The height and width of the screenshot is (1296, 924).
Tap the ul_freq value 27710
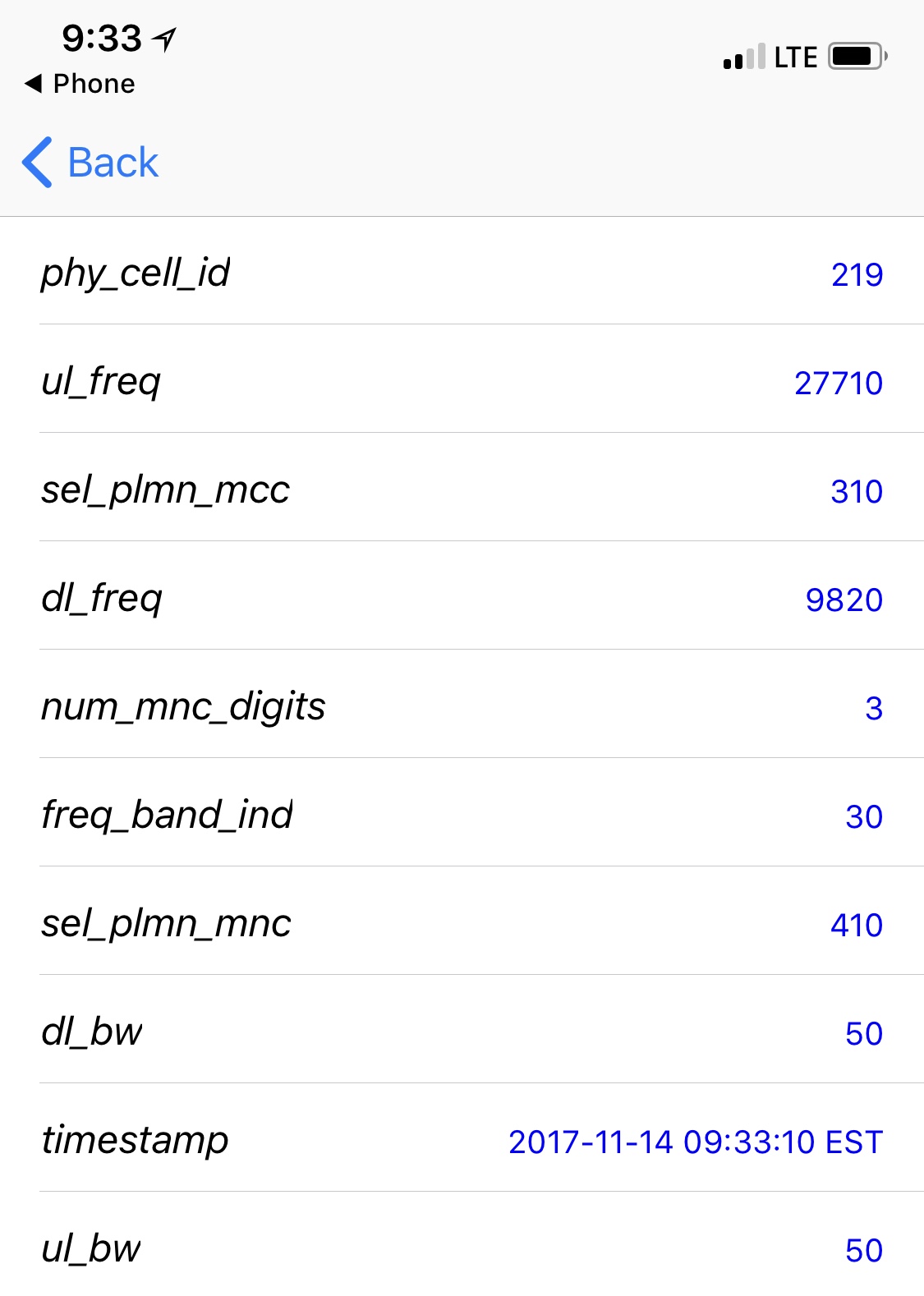coord(839,384)
